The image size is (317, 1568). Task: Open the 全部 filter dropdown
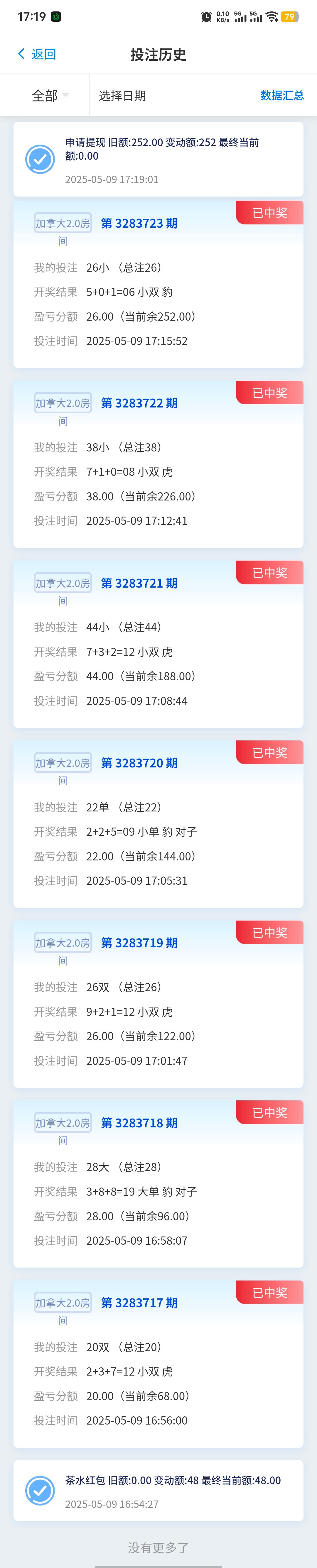pyautogui.click(x=50, y=96)
